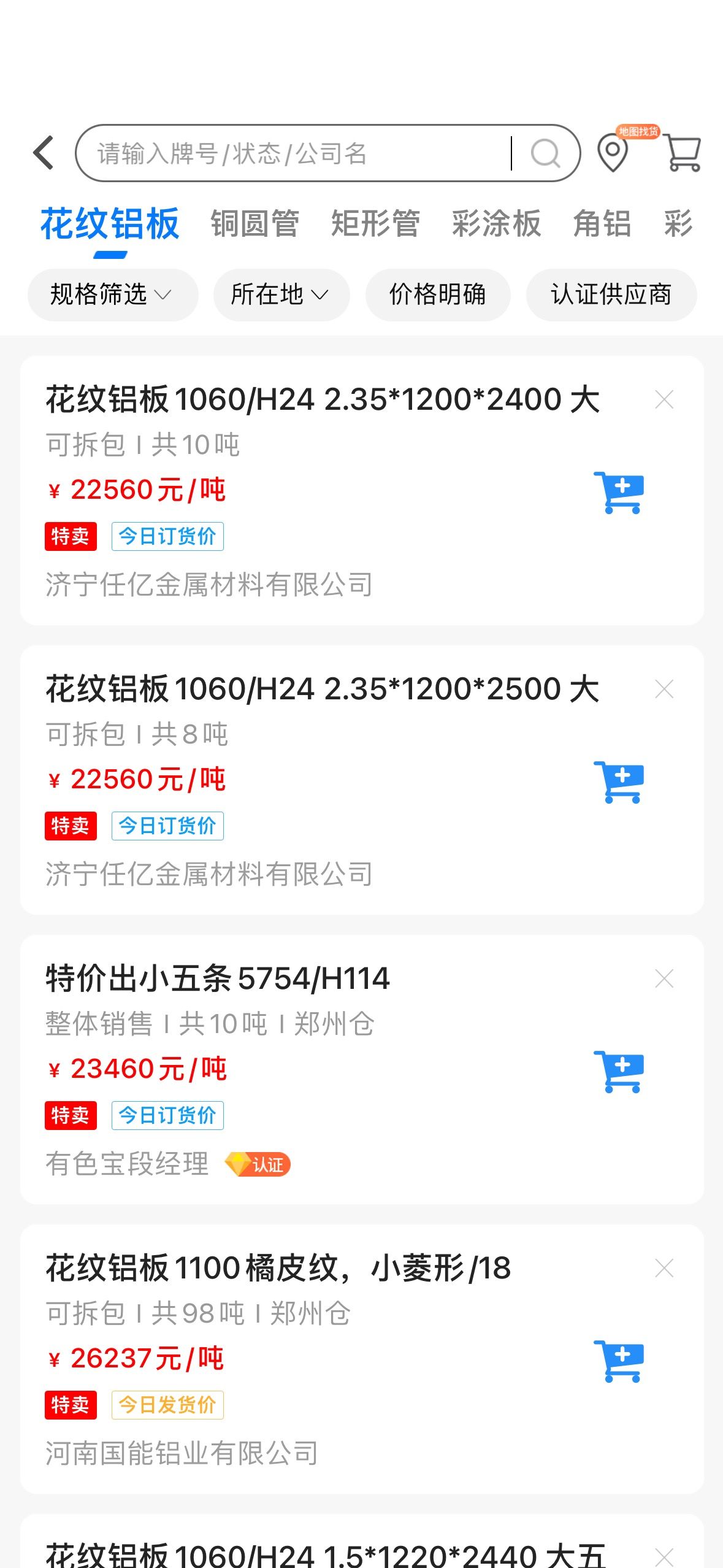Filter by 认证供应商 chip
The height and width of the screenshot is (1568, 723).
click(611, 294)
